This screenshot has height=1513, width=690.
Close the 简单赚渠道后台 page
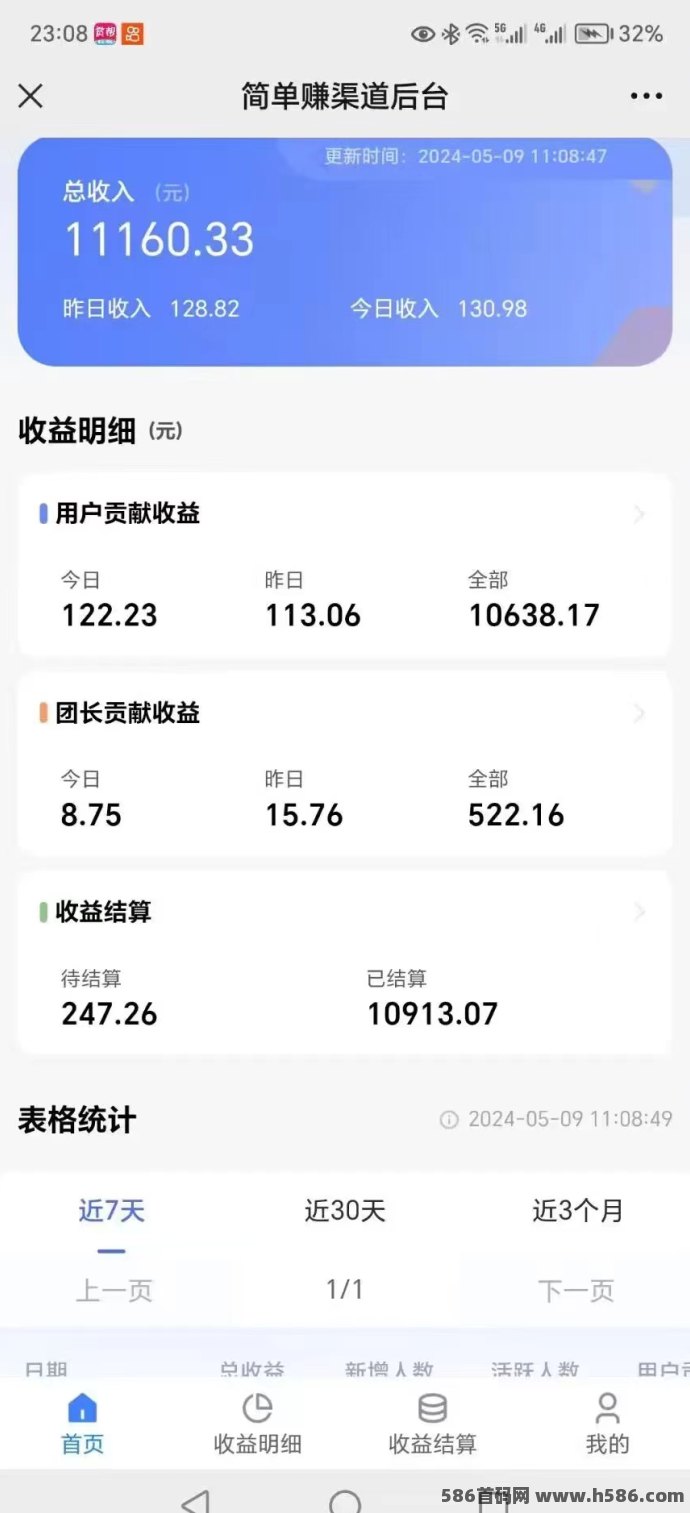click(31, 96)
